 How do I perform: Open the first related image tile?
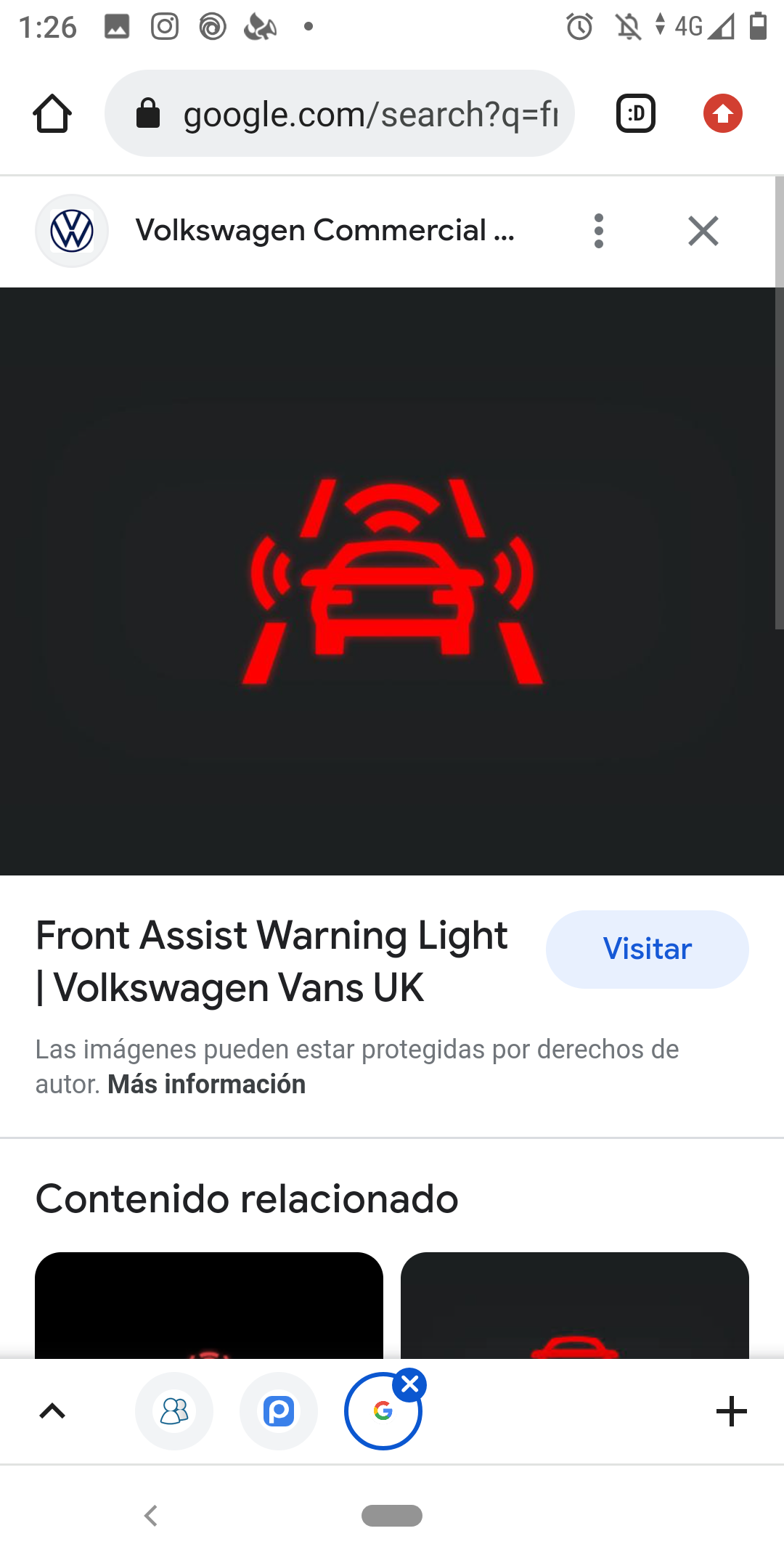coord(209,1305)
